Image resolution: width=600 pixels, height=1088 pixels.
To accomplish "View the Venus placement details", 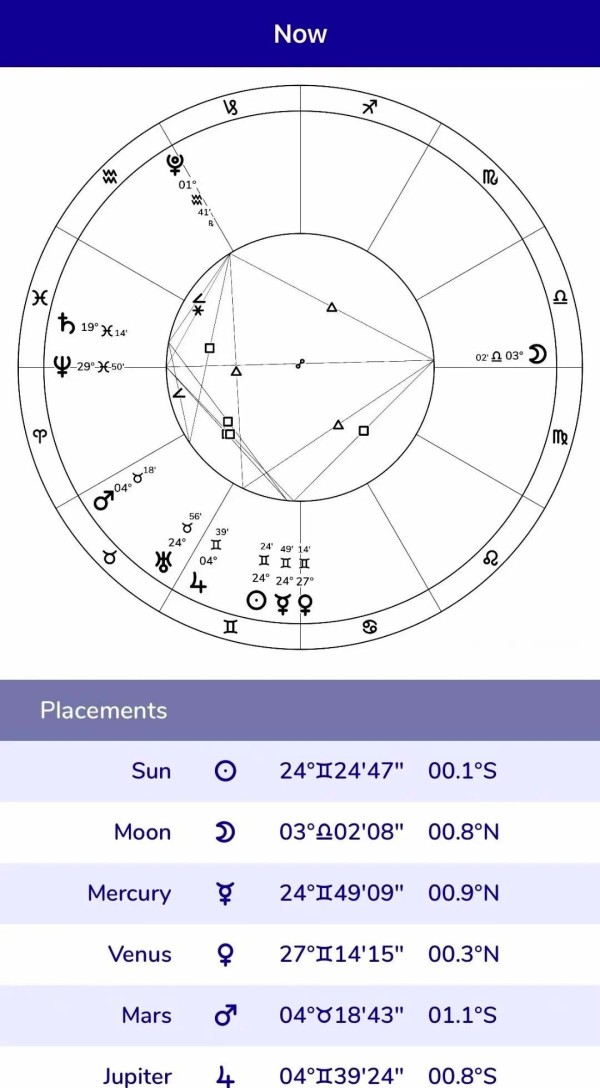I will pos(300,954).
